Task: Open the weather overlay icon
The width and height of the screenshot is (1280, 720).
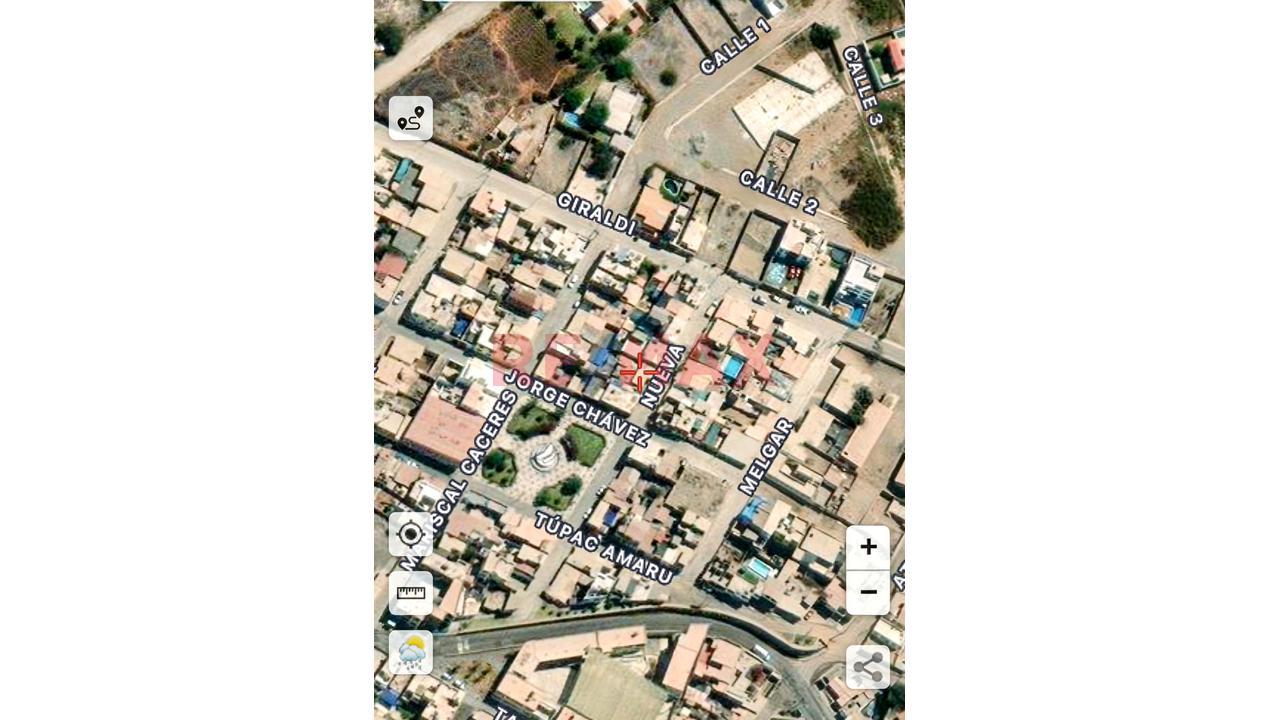Action: 411,652
